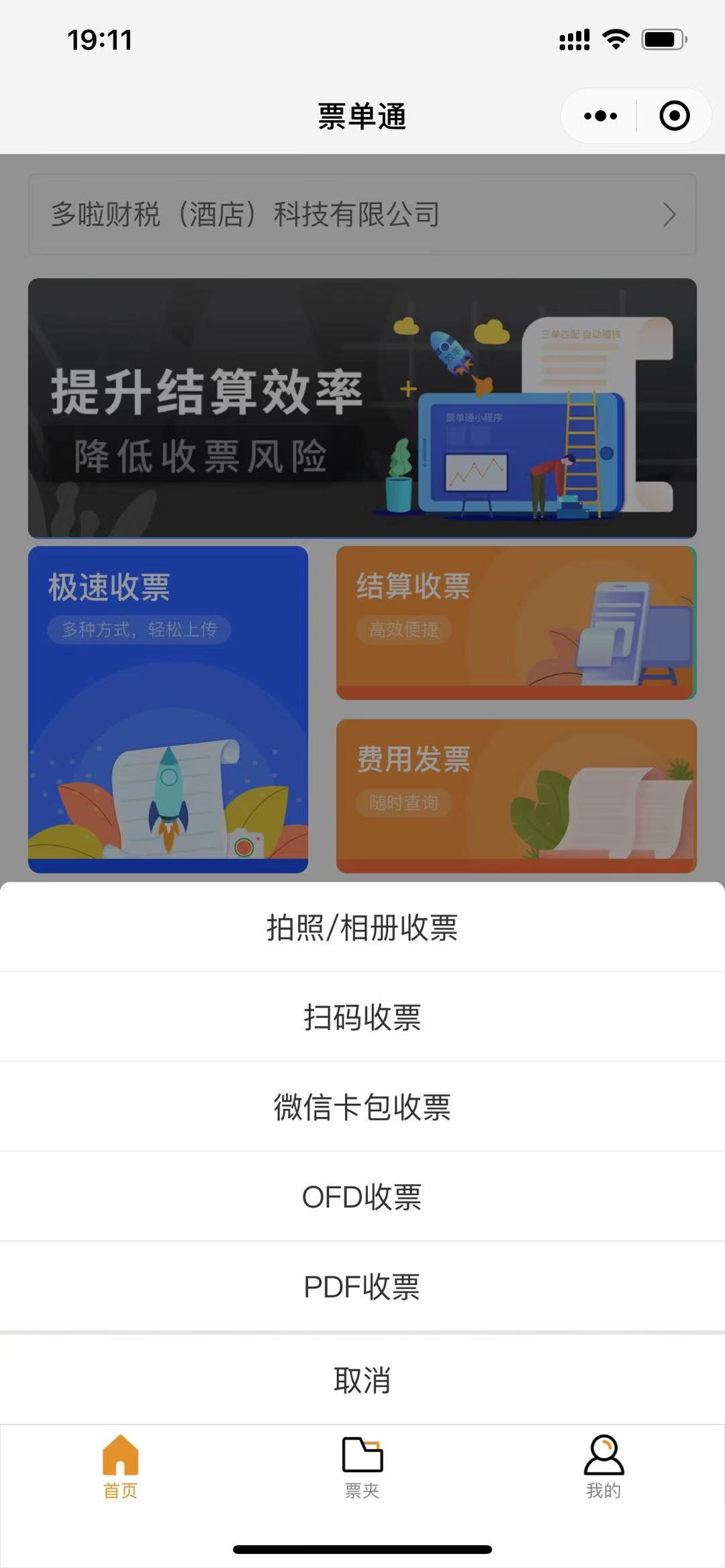Choose OFD收票 option
The image size is (725, 1568).
coord(362,1197)
